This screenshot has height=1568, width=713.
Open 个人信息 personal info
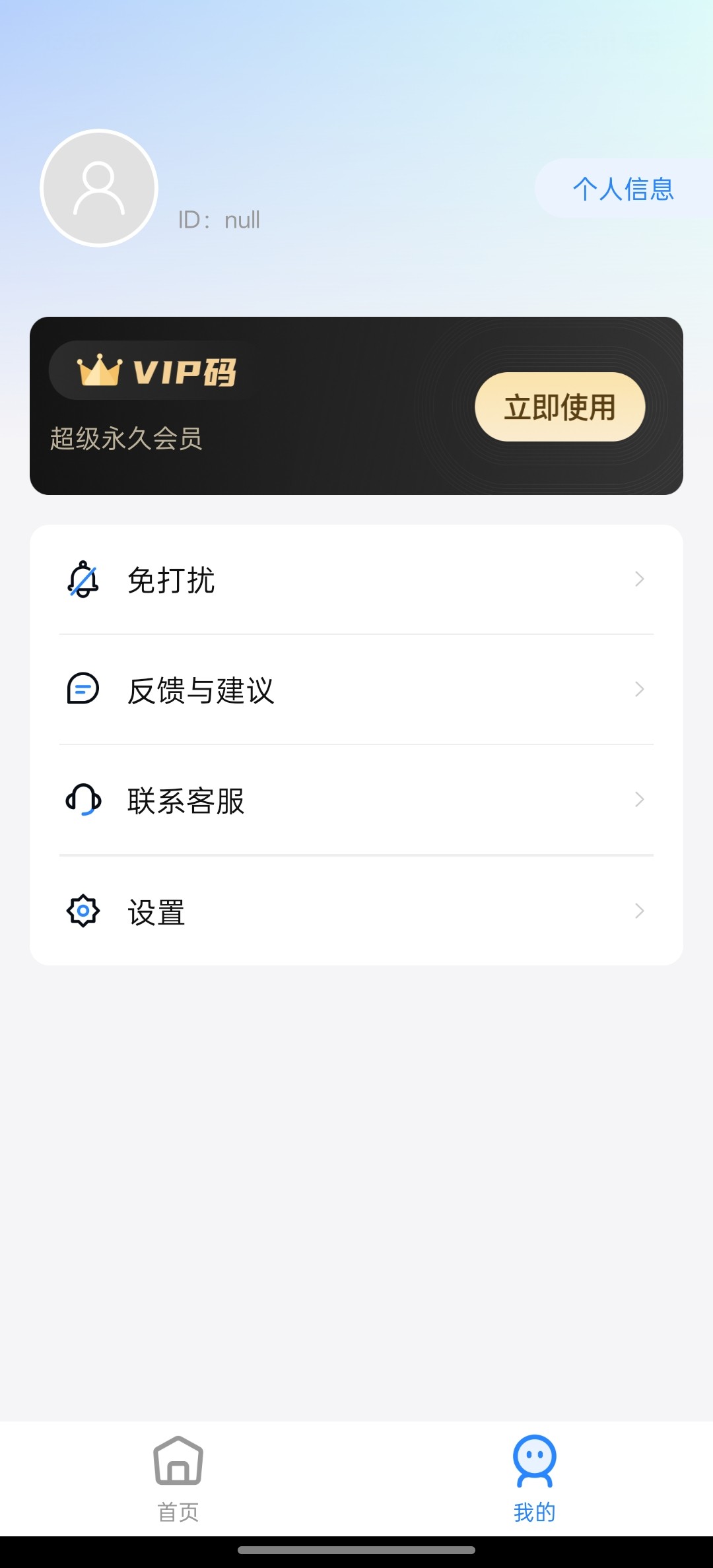[x=624, y=189]
